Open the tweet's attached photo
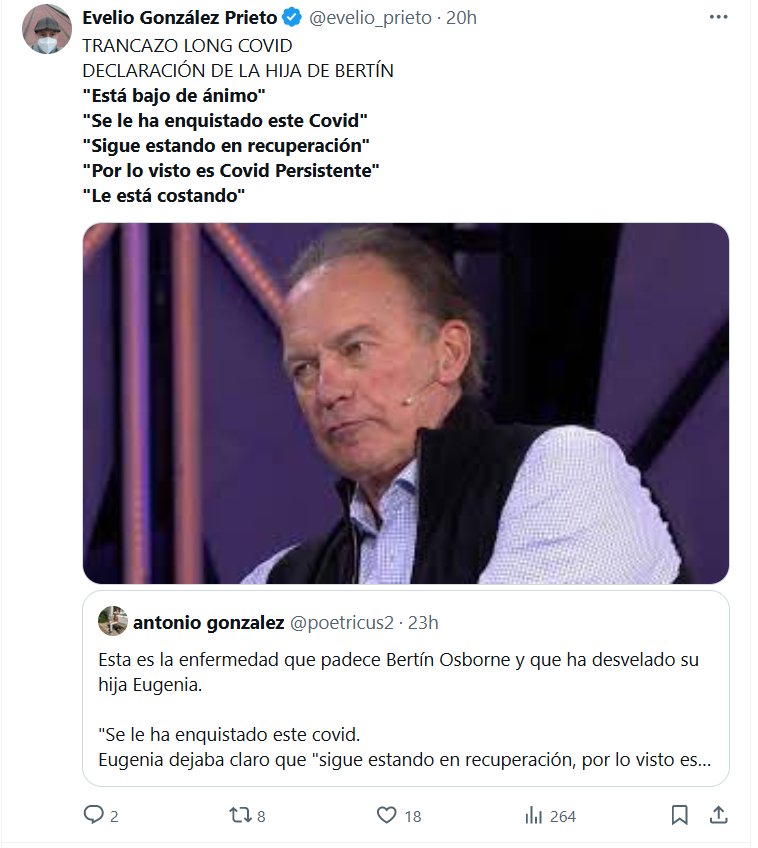 [x=405, y=403]
